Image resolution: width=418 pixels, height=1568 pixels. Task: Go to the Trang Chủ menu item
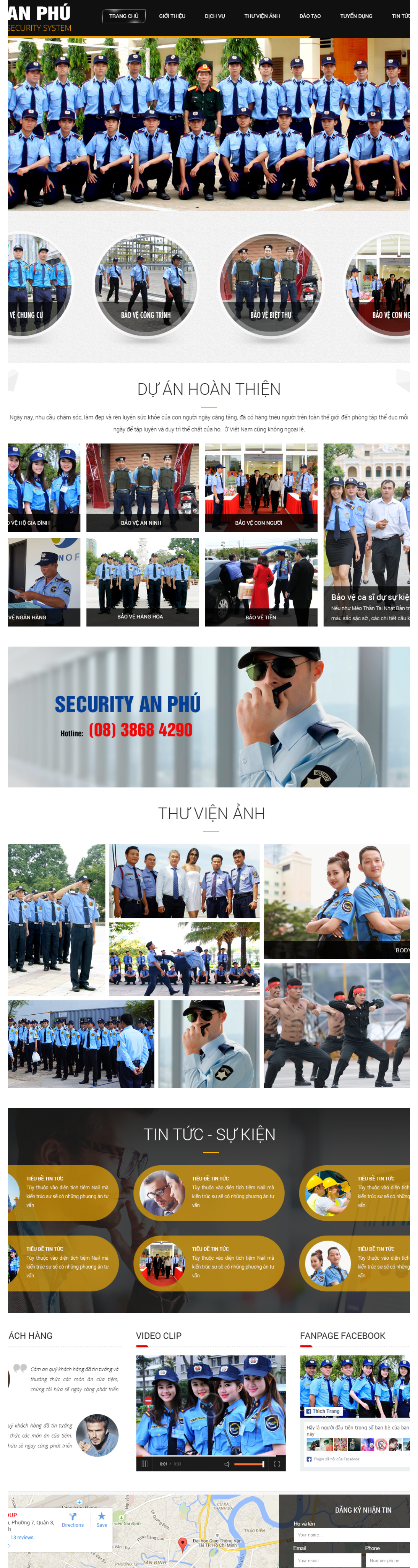click(x=124, y=16)
